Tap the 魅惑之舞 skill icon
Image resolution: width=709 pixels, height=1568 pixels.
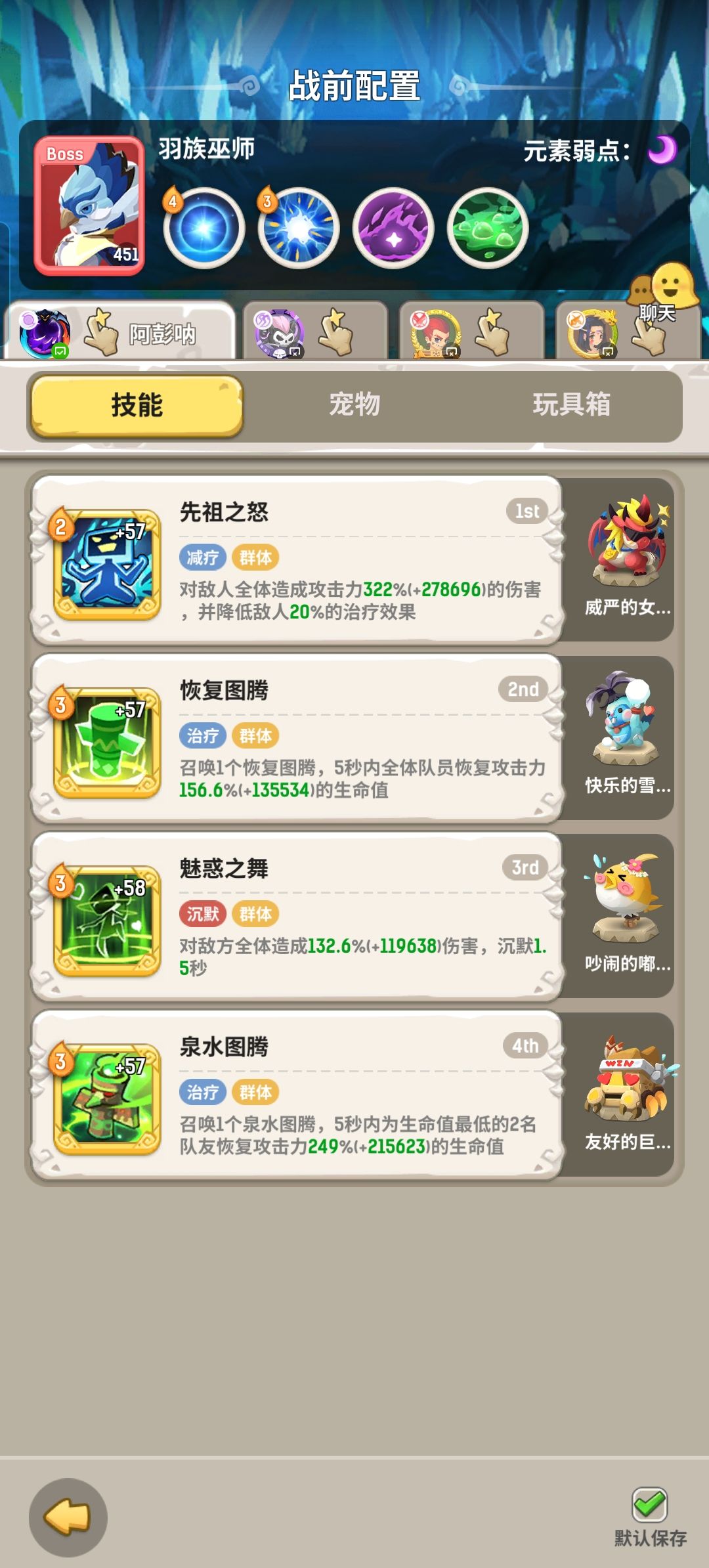coord(106,919)
